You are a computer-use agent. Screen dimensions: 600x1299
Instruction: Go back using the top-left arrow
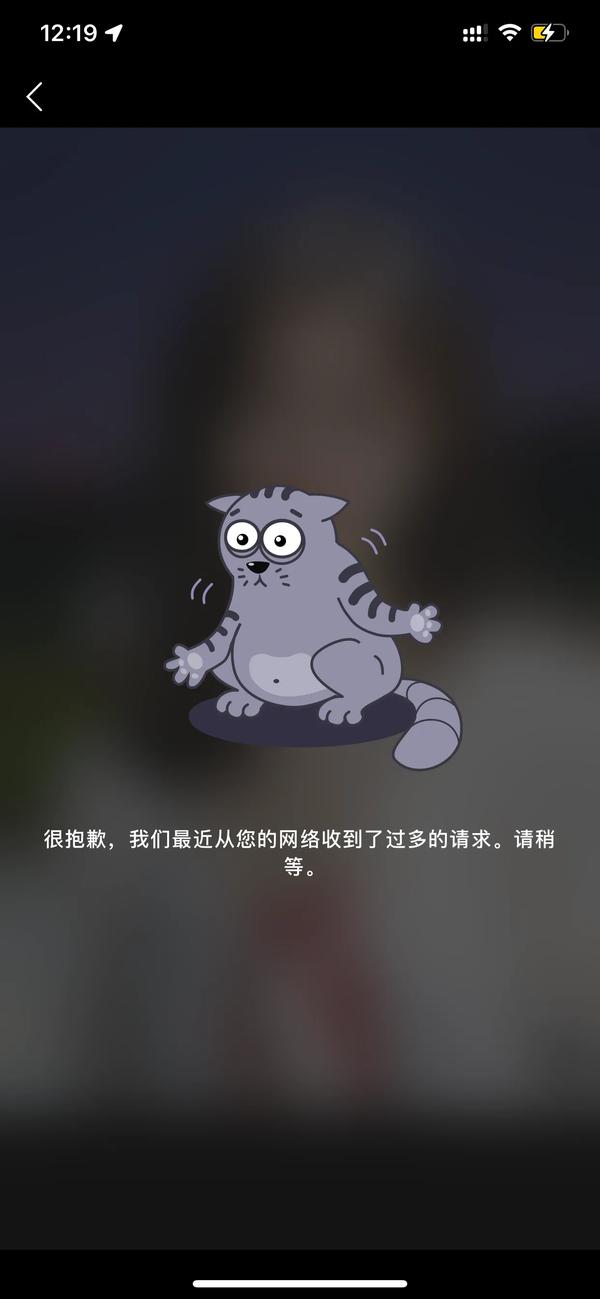click(35, 97)
